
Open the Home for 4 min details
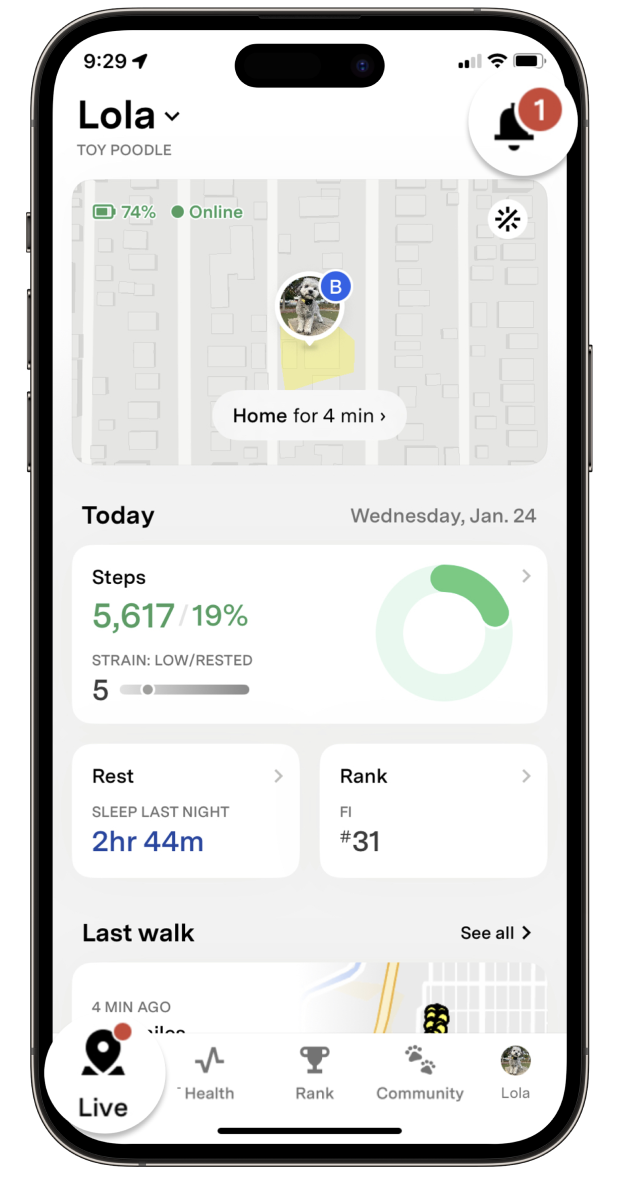tap(309, 415)
